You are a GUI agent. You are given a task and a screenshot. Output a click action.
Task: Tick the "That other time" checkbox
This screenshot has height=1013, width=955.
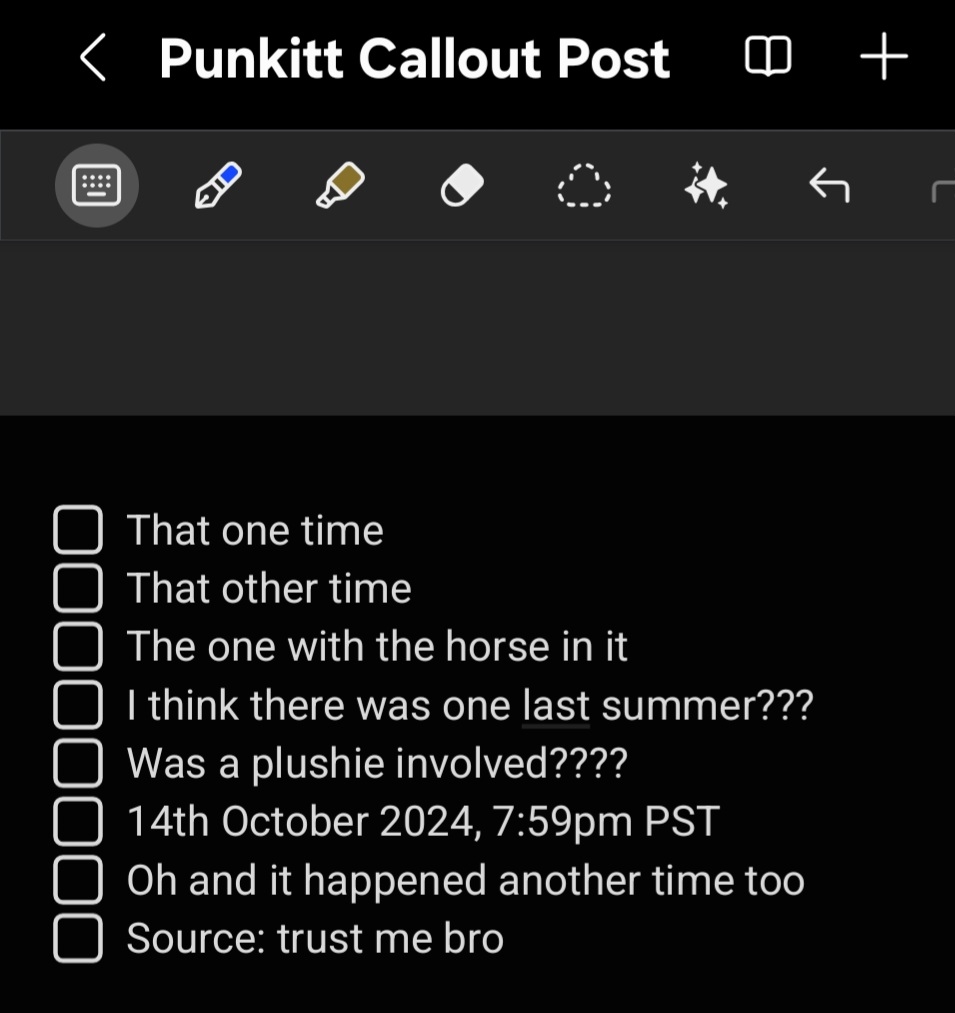[78, 588]
